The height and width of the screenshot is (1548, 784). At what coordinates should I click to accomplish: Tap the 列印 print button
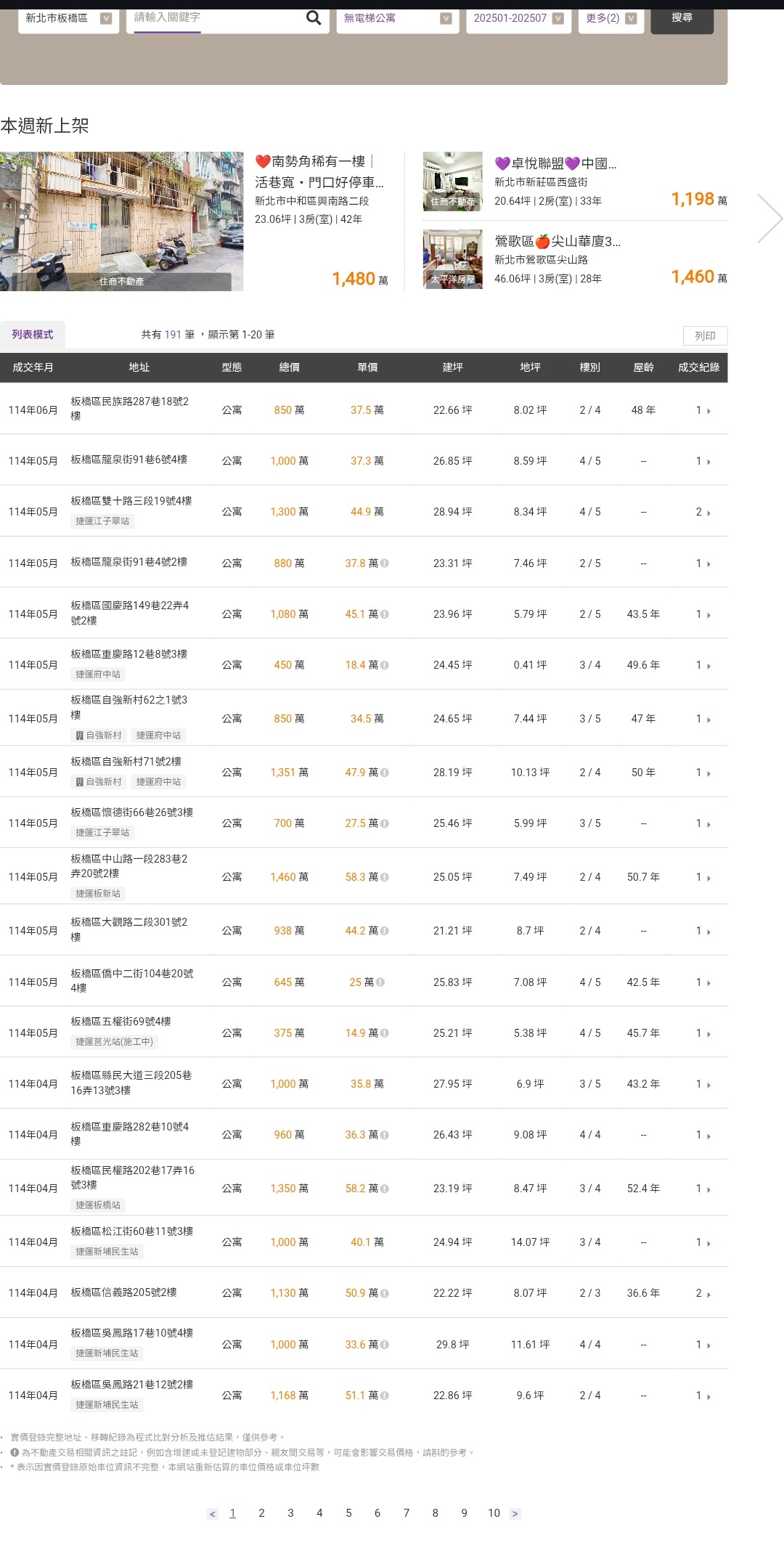coord(705,335)
